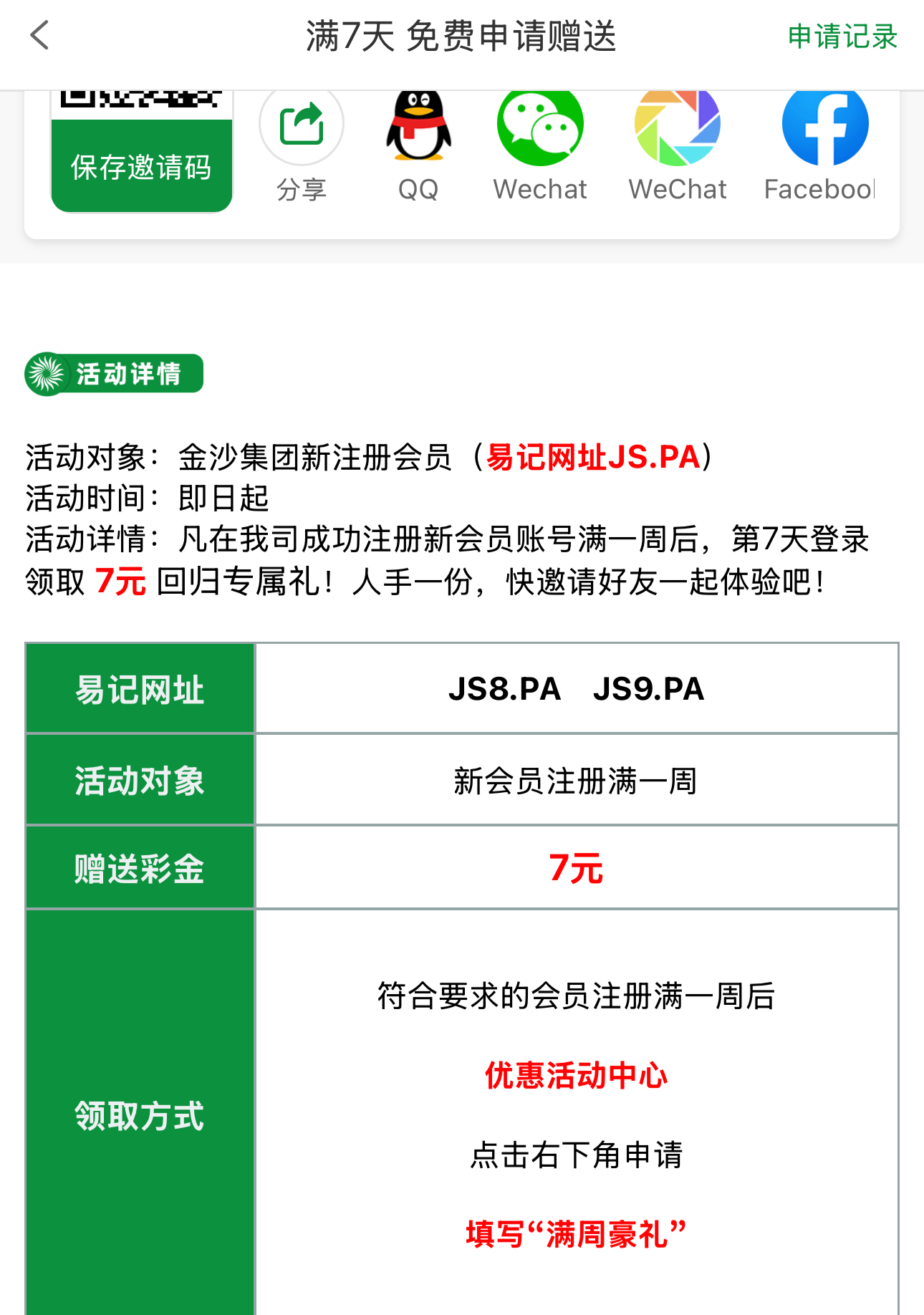Open 申请记录 application records
Image resolution: width=924 pixels, height=1315 pixels.
pos(842,37)
